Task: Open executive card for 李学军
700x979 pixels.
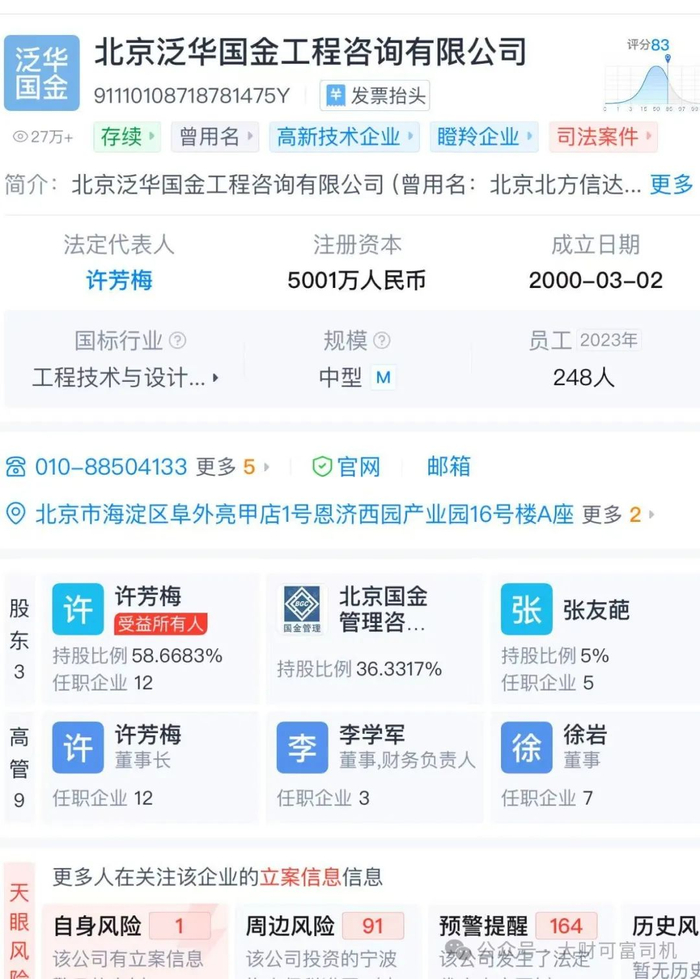Action: pos(374,767)
